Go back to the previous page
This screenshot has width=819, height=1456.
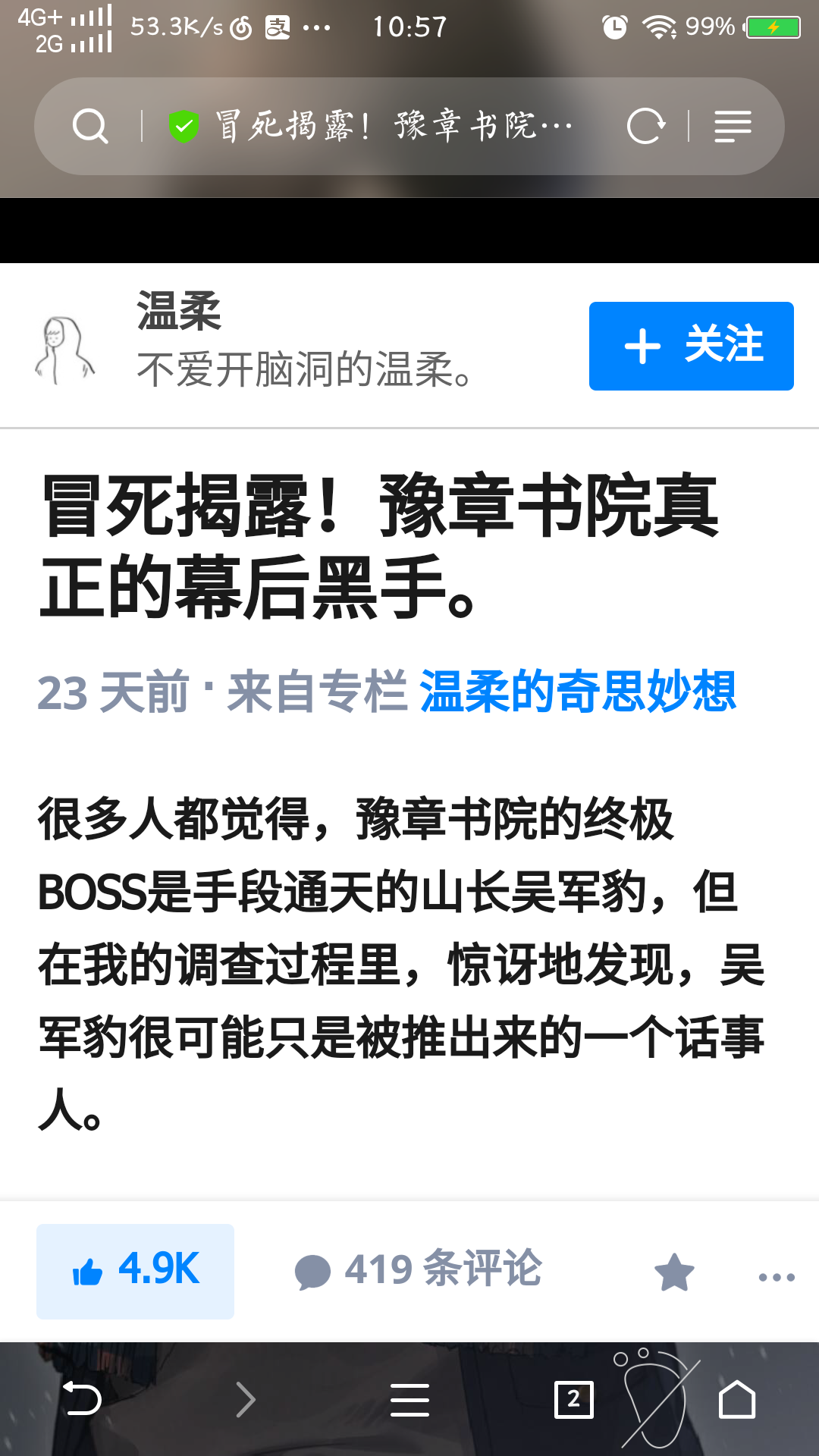[82, 1399]
